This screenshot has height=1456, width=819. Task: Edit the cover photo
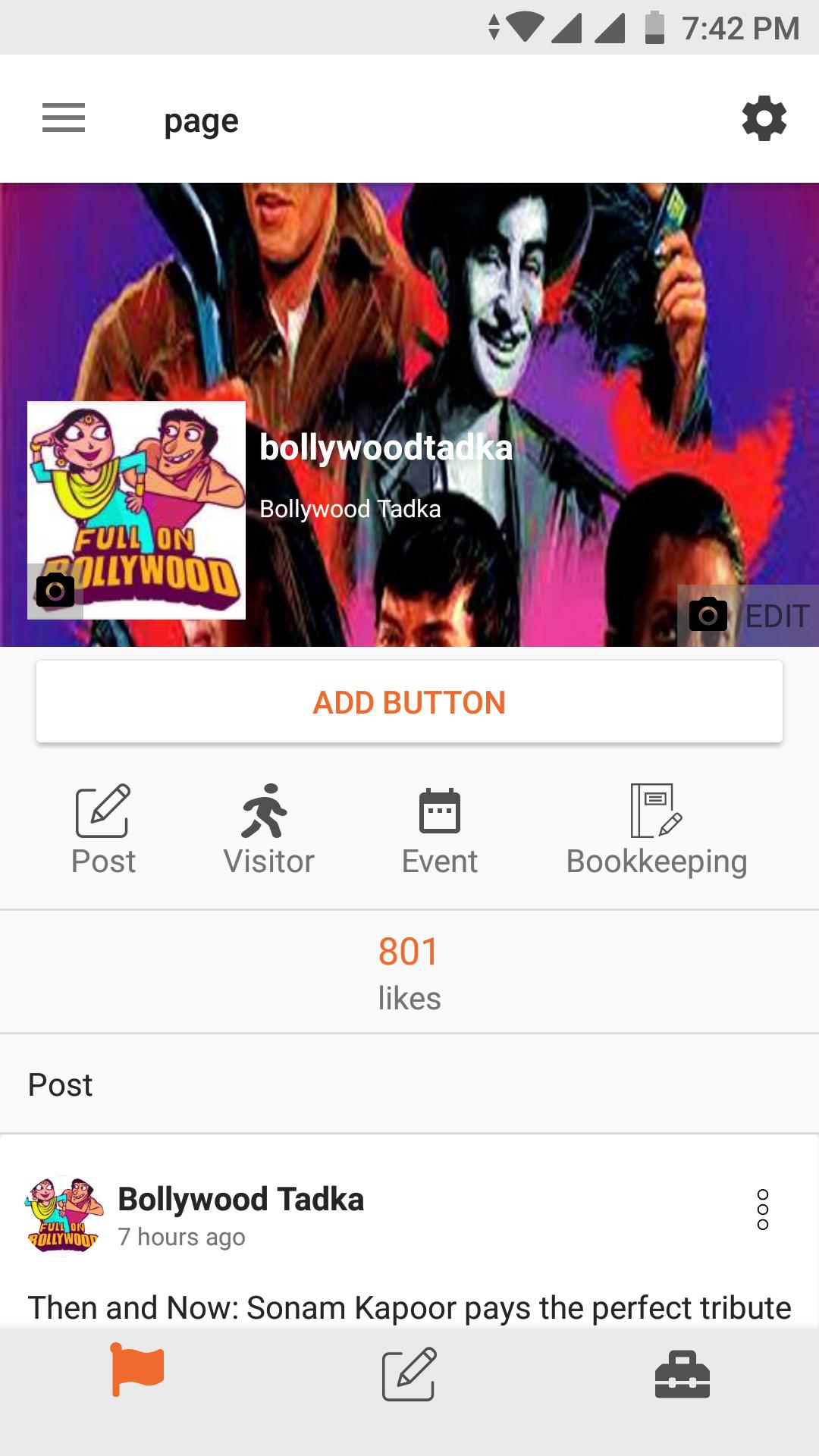[748, 615]
